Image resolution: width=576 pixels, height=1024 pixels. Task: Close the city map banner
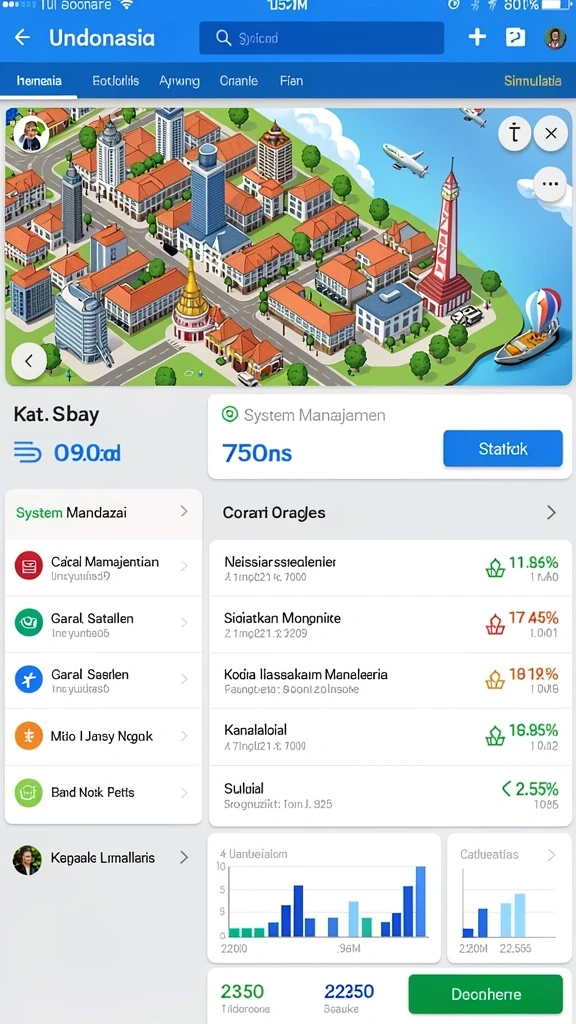tap(551, 134)
